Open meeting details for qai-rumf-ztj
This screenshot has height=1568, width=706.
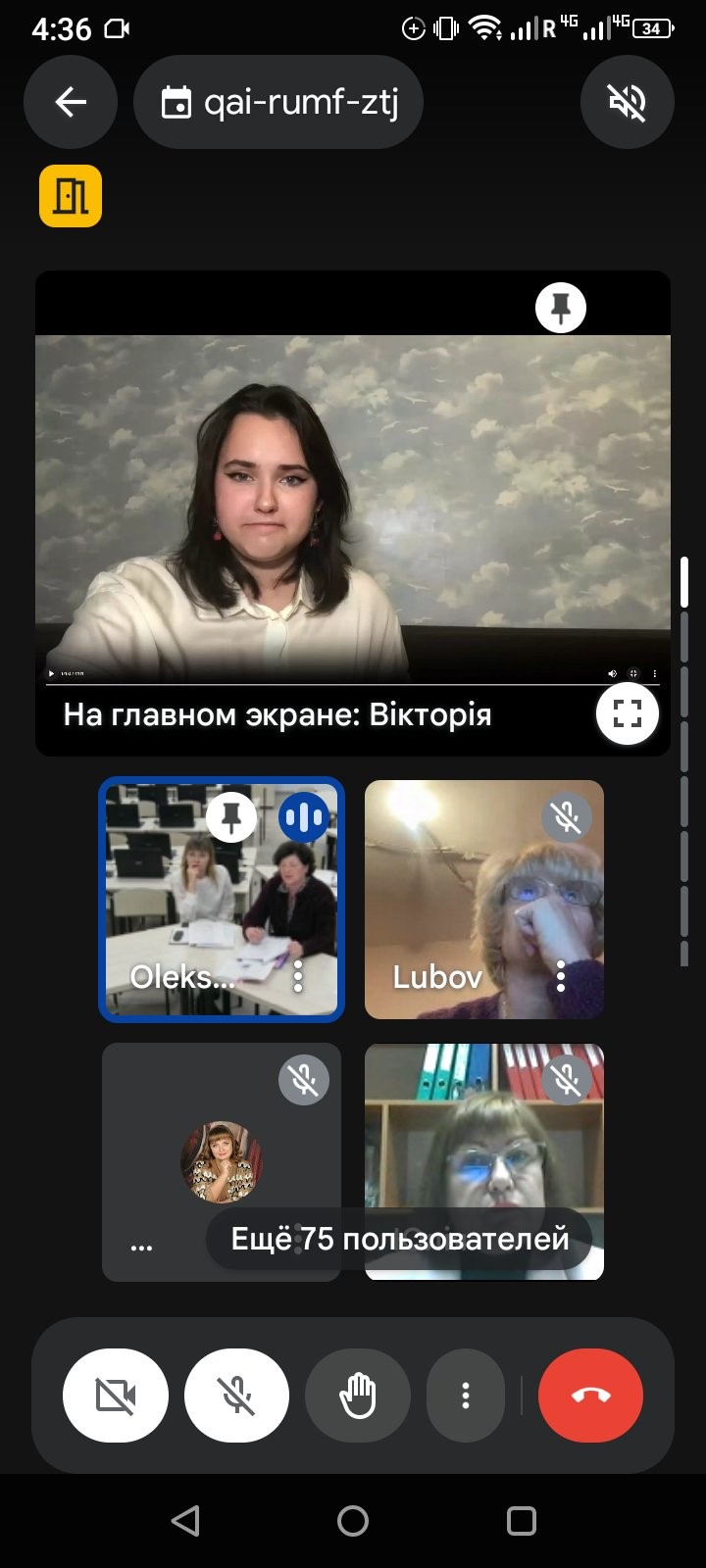[279, 102]
